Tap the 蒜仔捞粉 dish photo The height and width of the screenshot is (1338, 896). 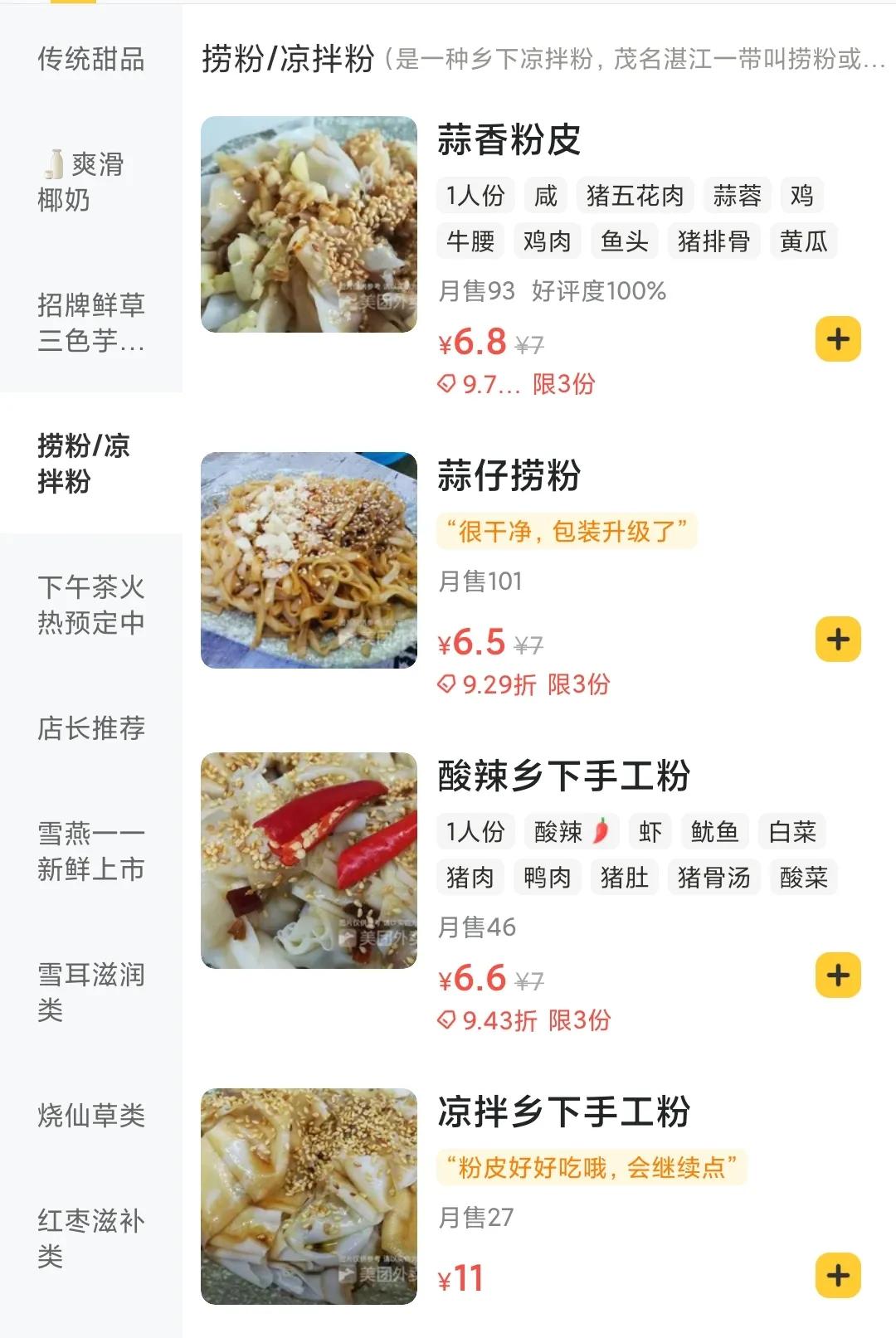click(309, 557)
